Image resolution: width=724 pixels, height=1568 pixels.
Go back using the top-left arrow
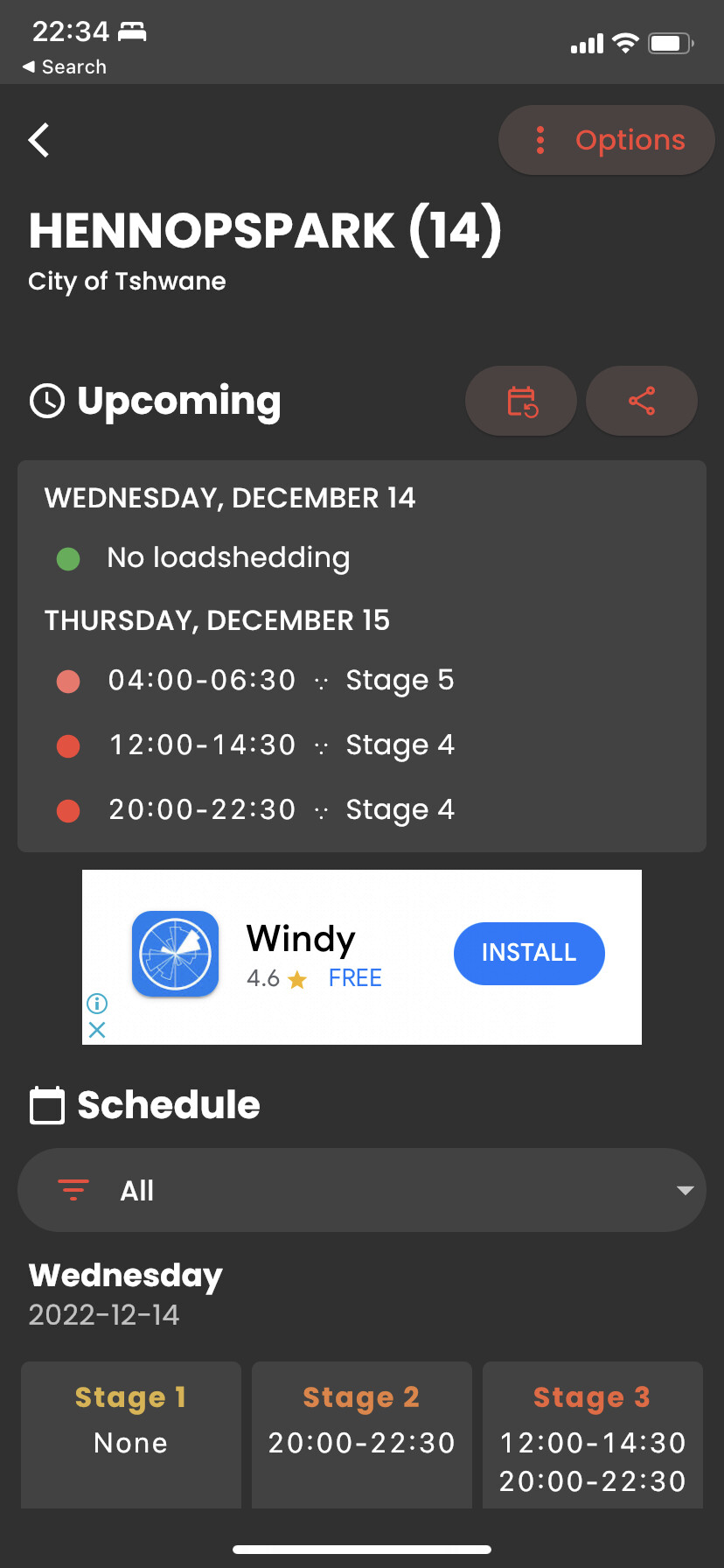(39, 140)
